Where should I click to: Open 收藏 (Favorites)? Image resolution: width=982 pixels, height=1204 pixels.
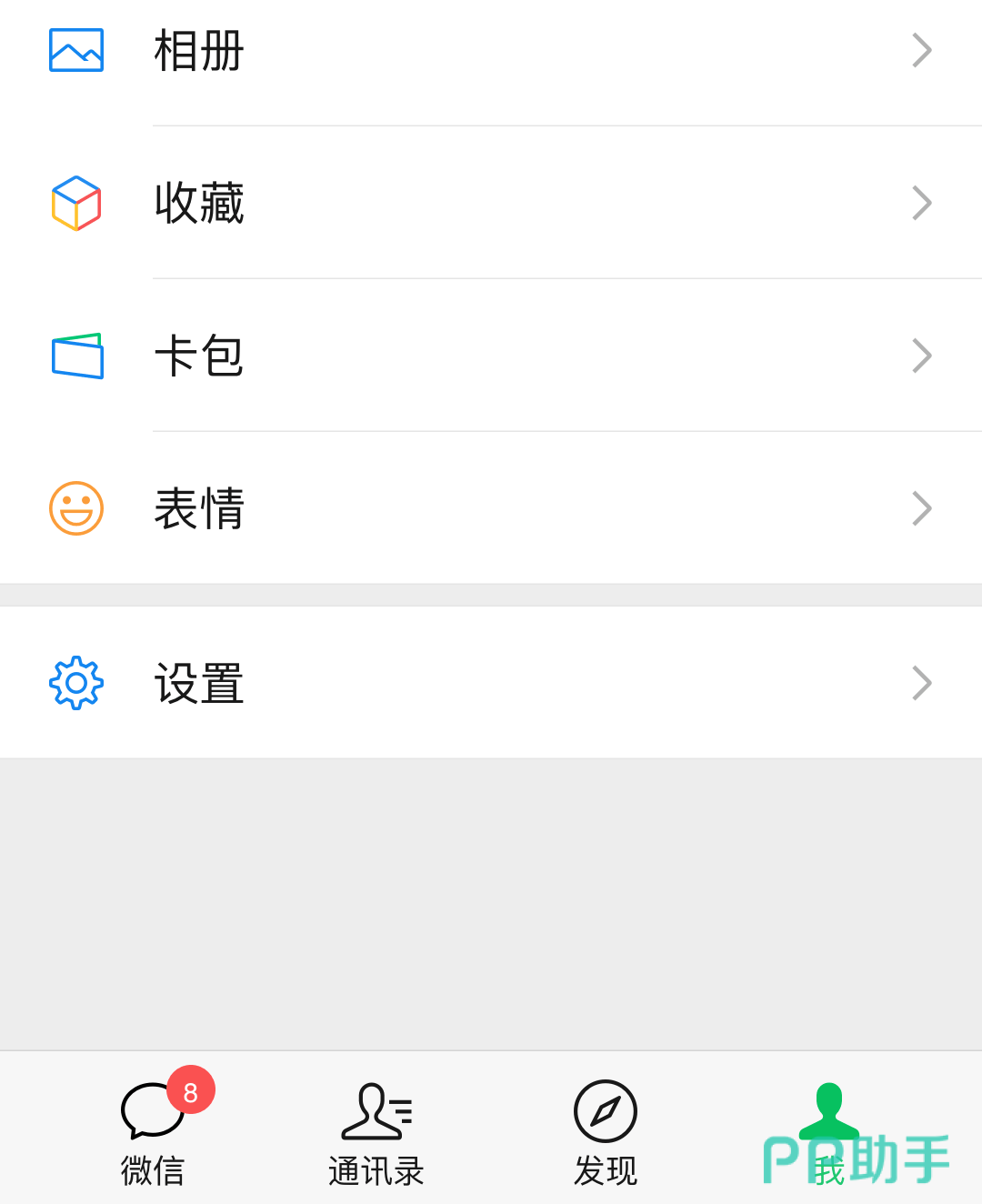click(x=491, y=203)
